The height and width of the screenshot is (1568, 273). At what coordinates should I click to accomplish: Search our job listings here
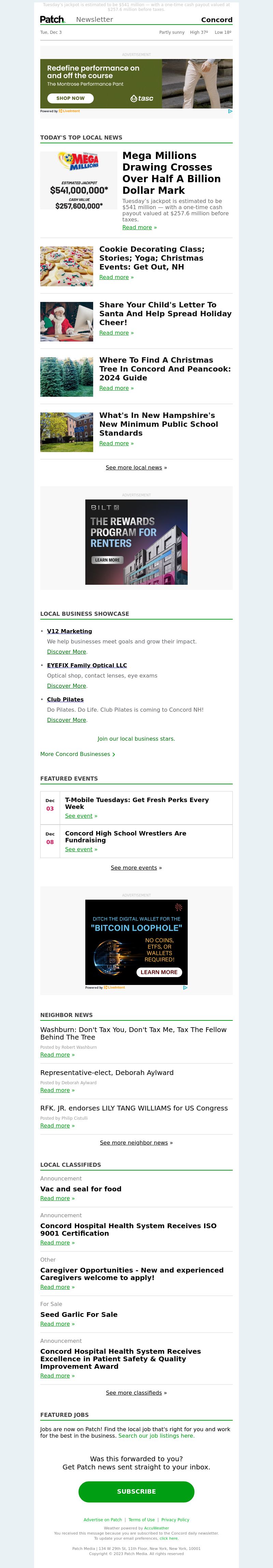[x=156, y=1436]
